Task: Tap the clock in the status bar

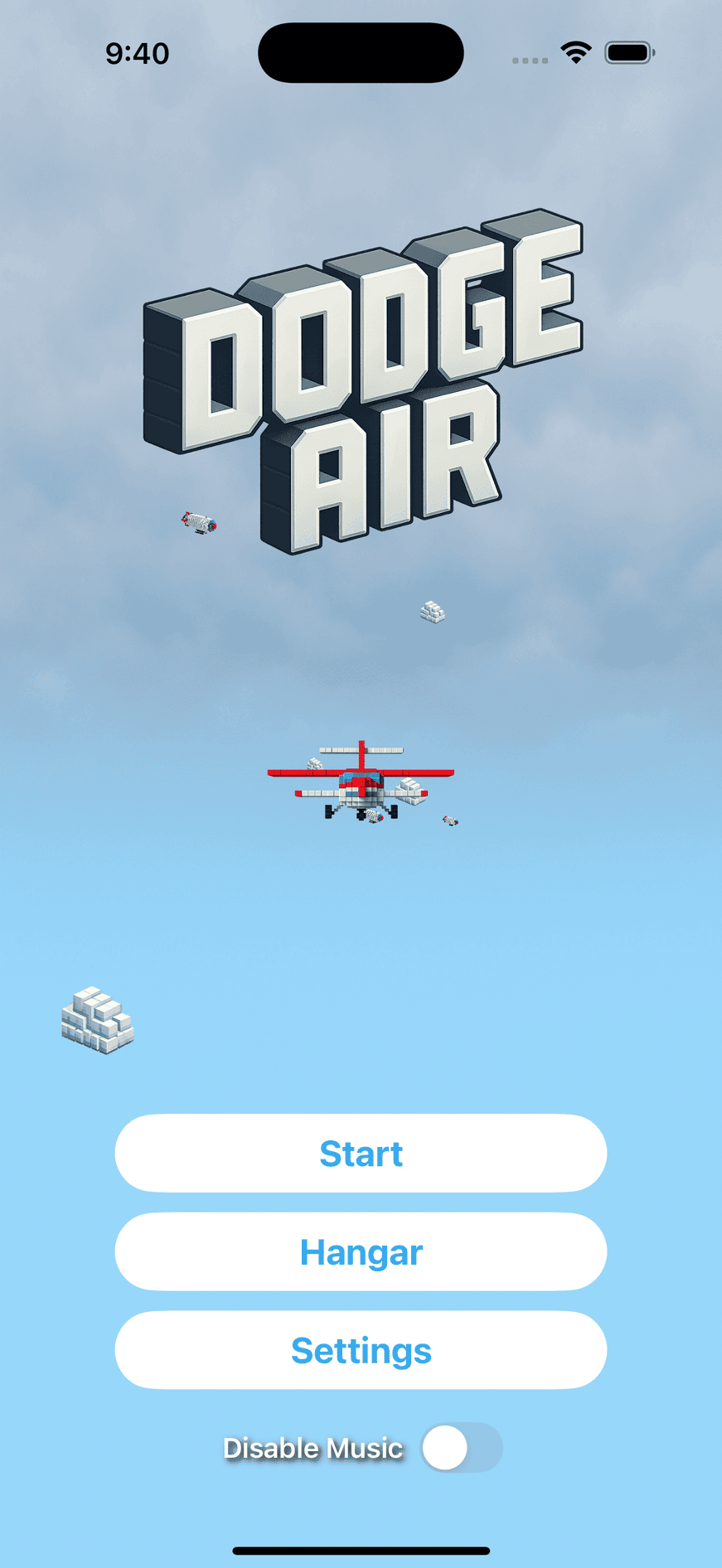Action: [x=138, y=52]
